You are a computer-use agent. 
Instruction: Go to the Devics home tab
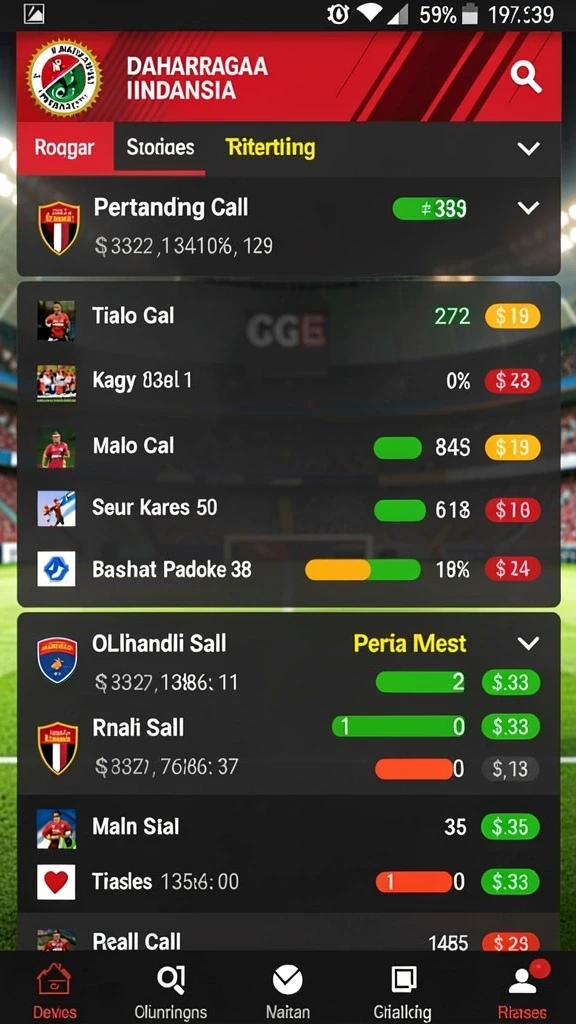click(x=55, y=991)
